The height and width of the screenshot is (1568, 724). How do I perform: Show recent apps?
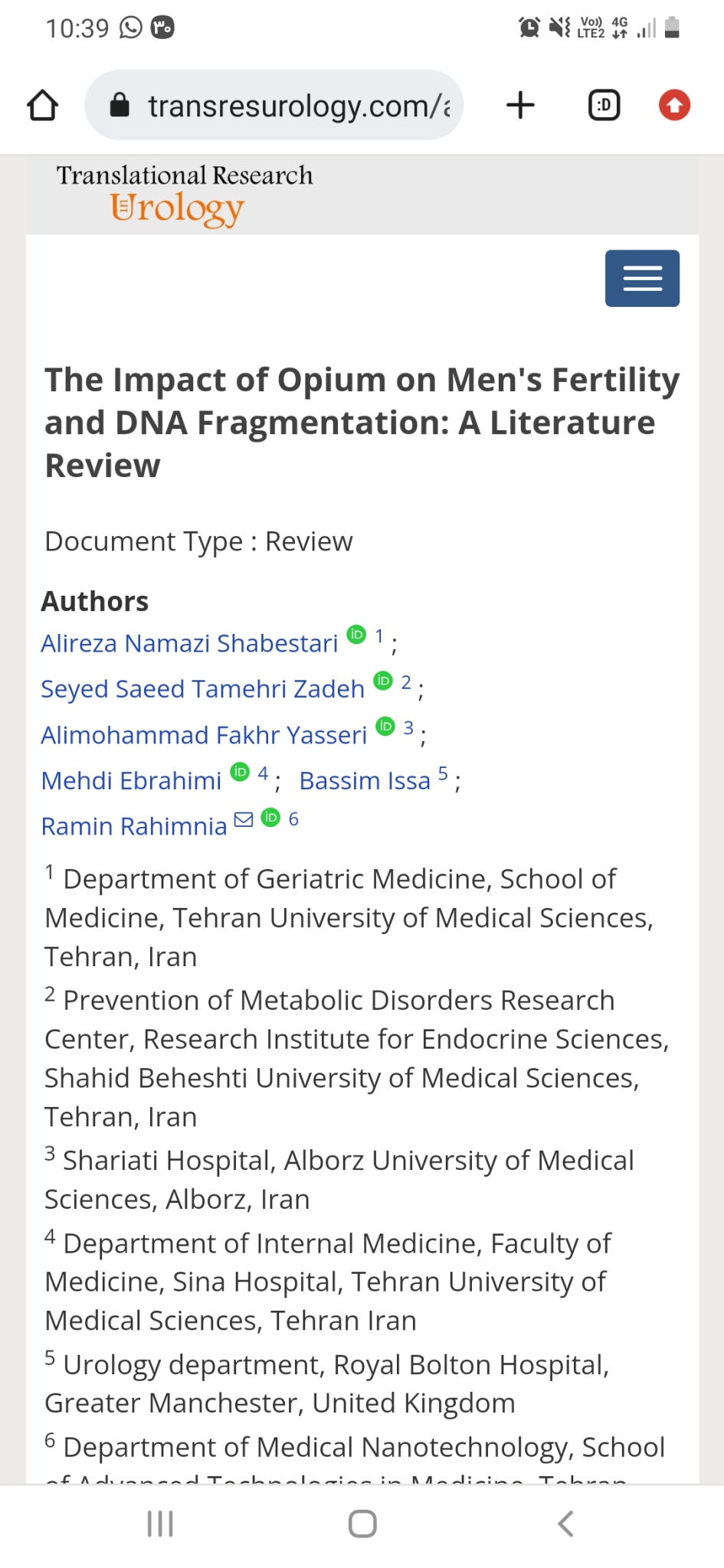[160, 1524]
